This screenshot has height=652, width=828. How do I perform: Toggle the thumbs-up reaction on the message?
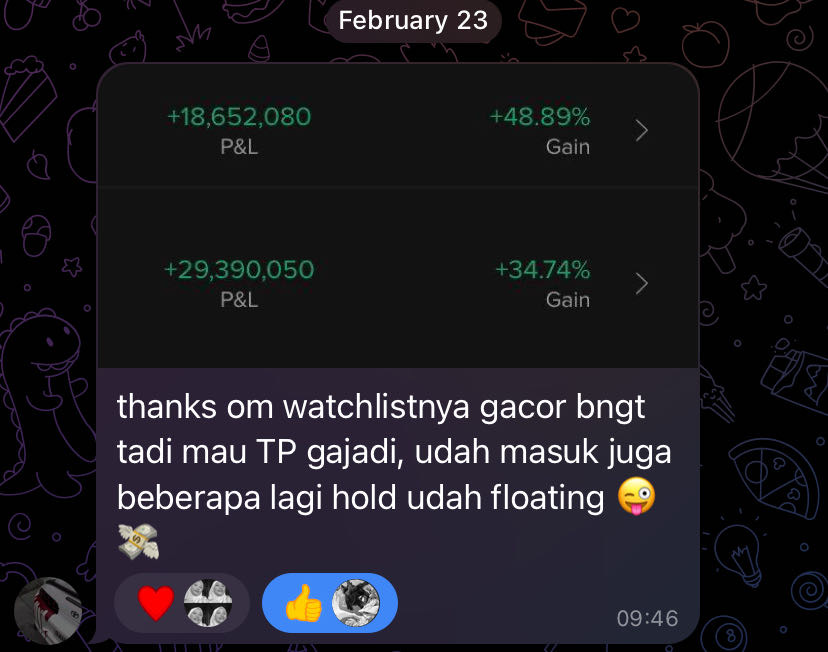coord(304,604)
